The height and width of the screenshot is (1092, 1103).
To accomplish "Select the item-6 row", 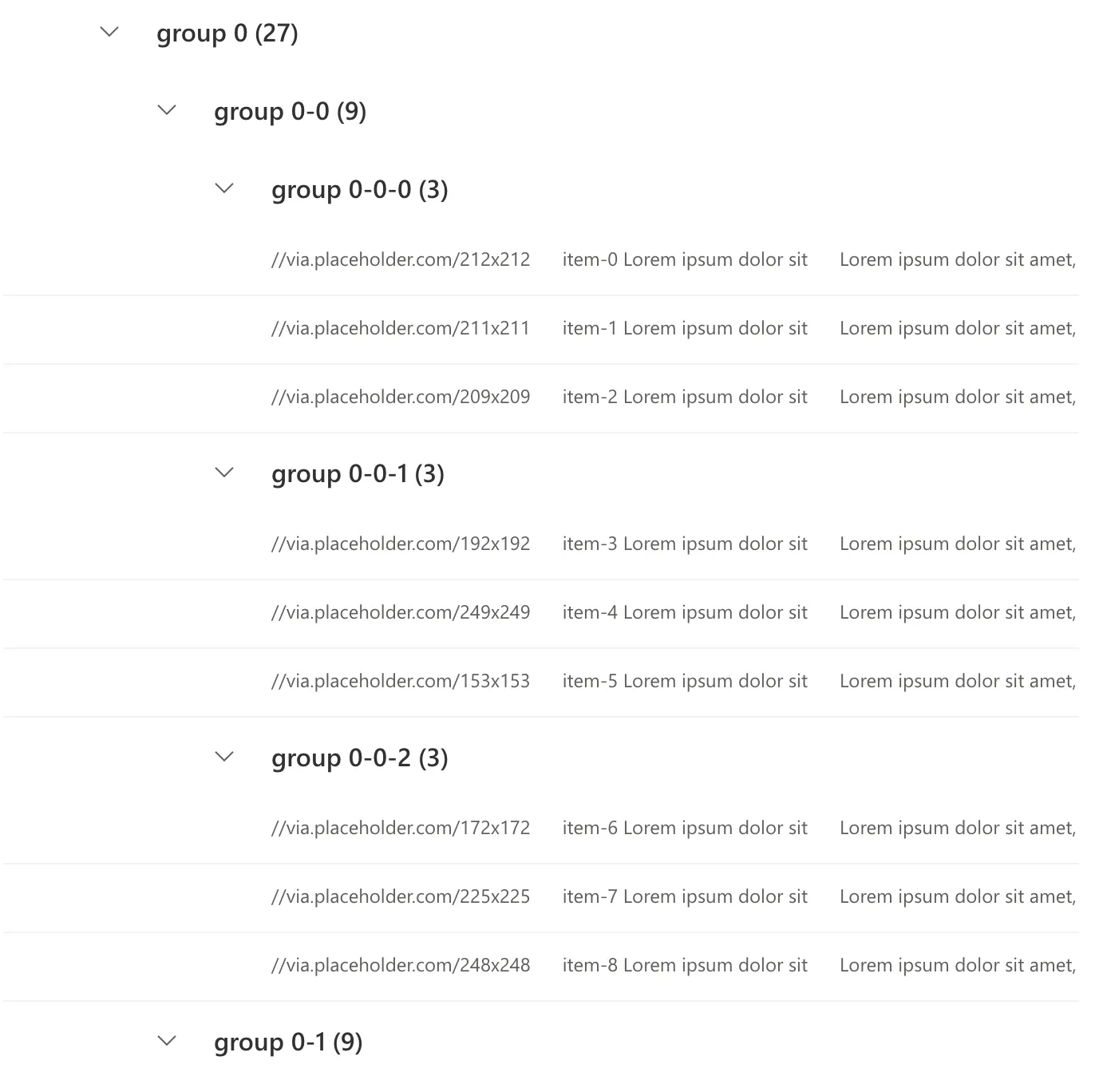I will click(684, 829).
